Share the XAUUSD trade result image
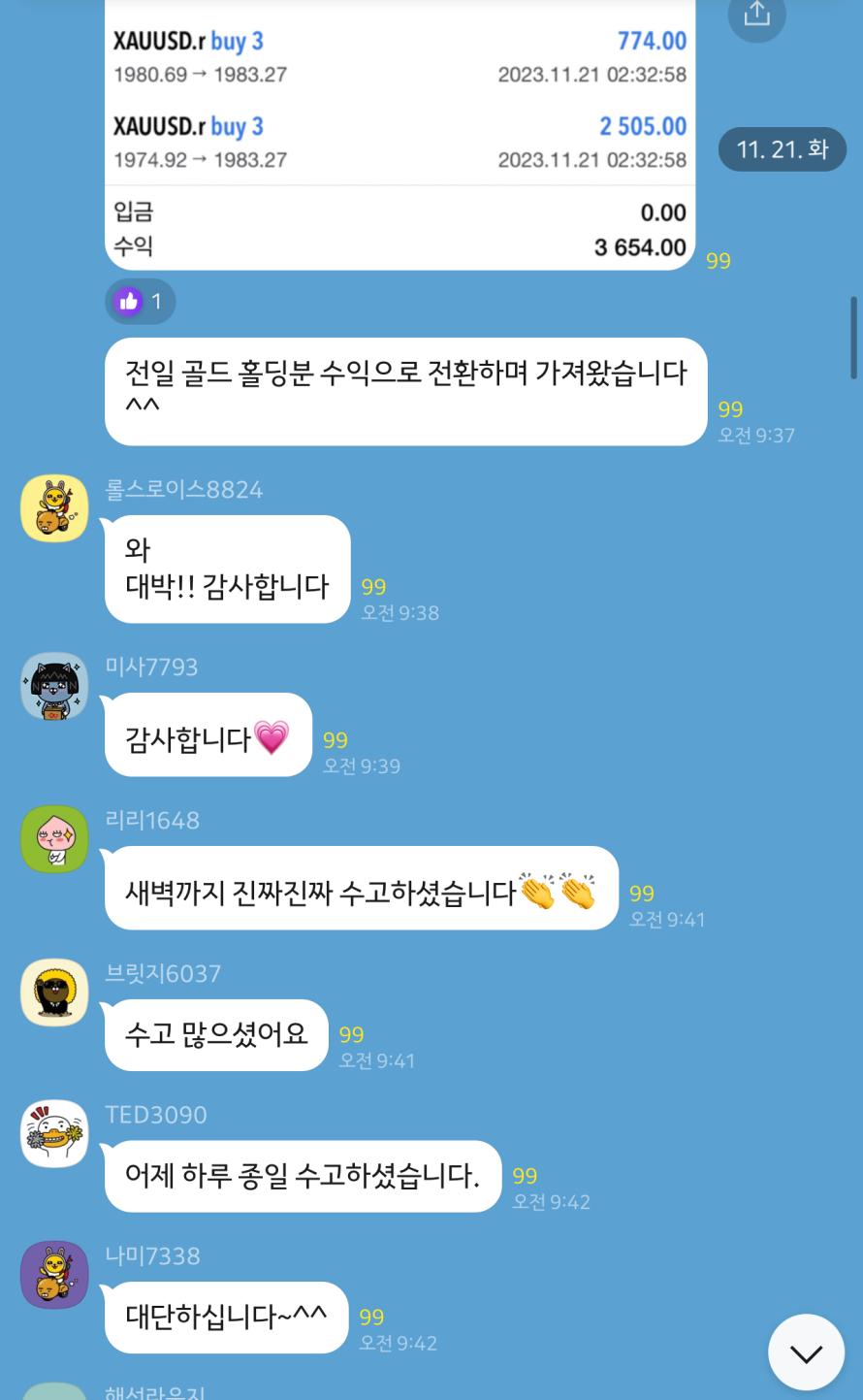The width and height of the screenshot is (863, 1400). click(x=756, y=15)
